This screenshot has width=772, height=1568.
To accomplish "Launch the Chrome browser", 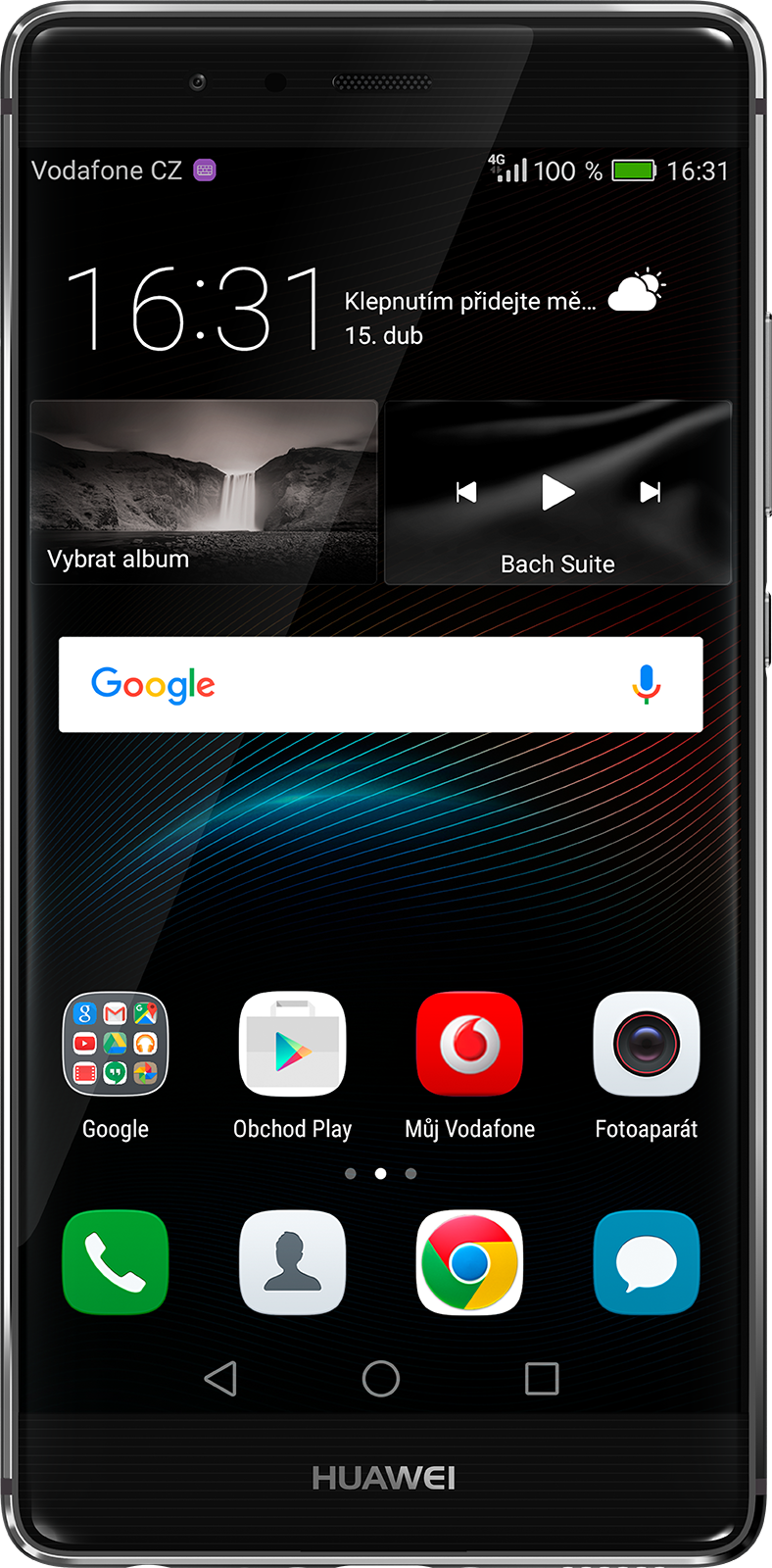I will (x=469, y=1262).
